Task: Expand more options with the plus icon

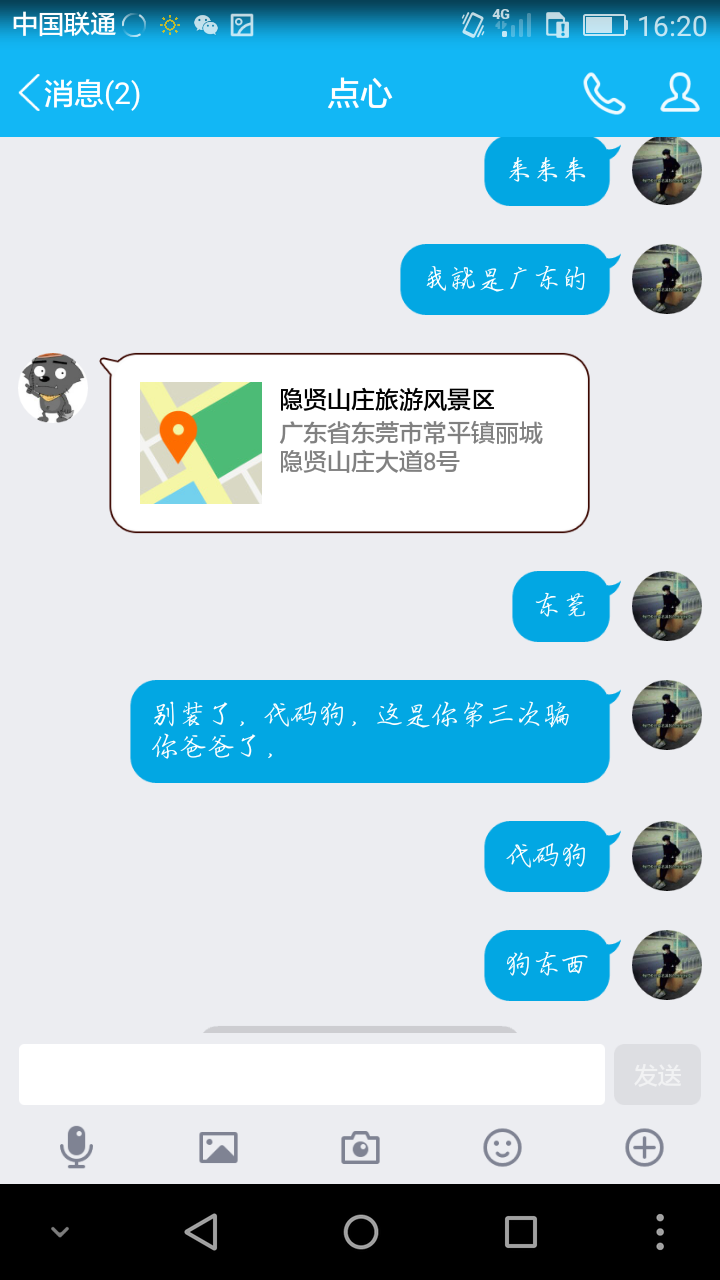Action: tap(644, 1147)
